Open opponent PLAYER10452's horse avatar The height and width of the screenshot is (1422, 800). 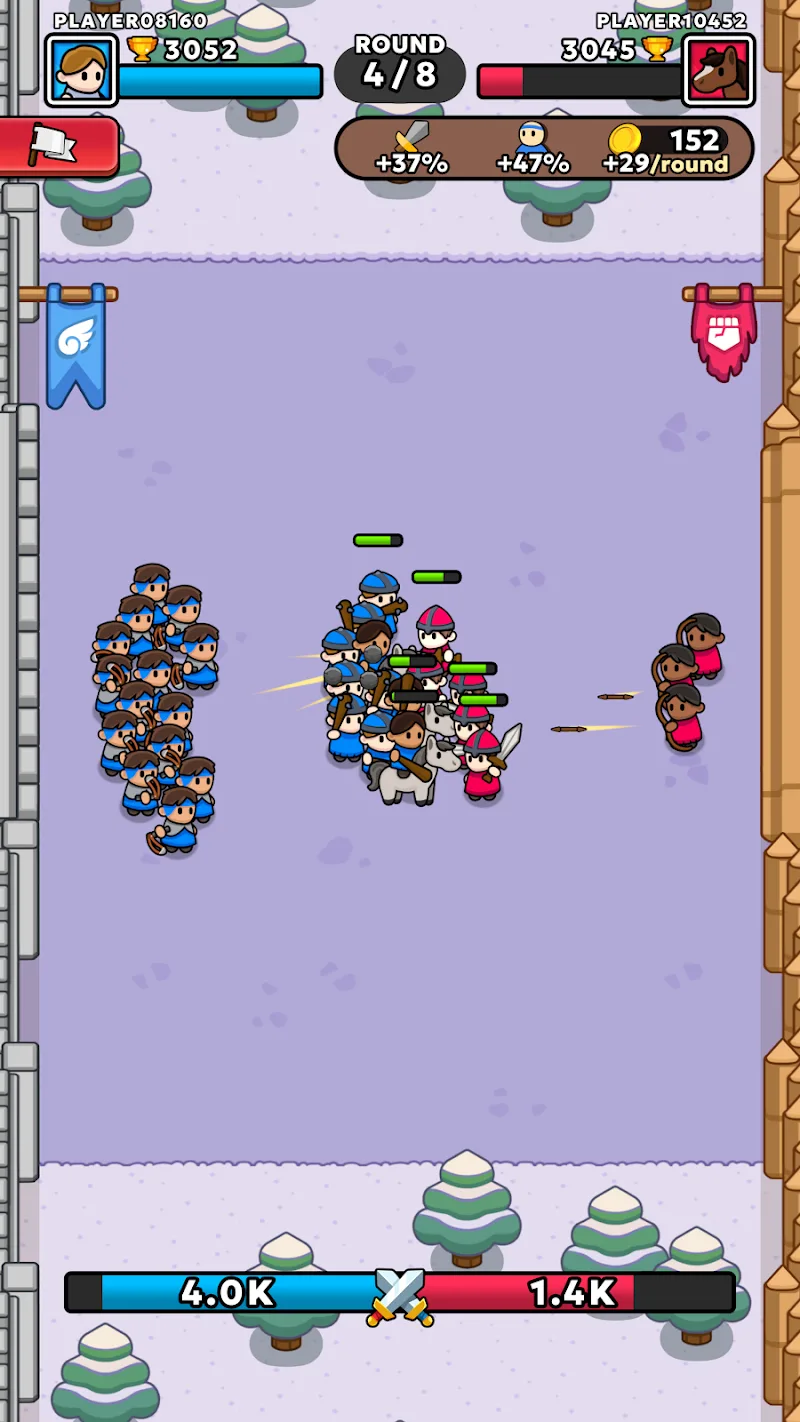[718, 70]
